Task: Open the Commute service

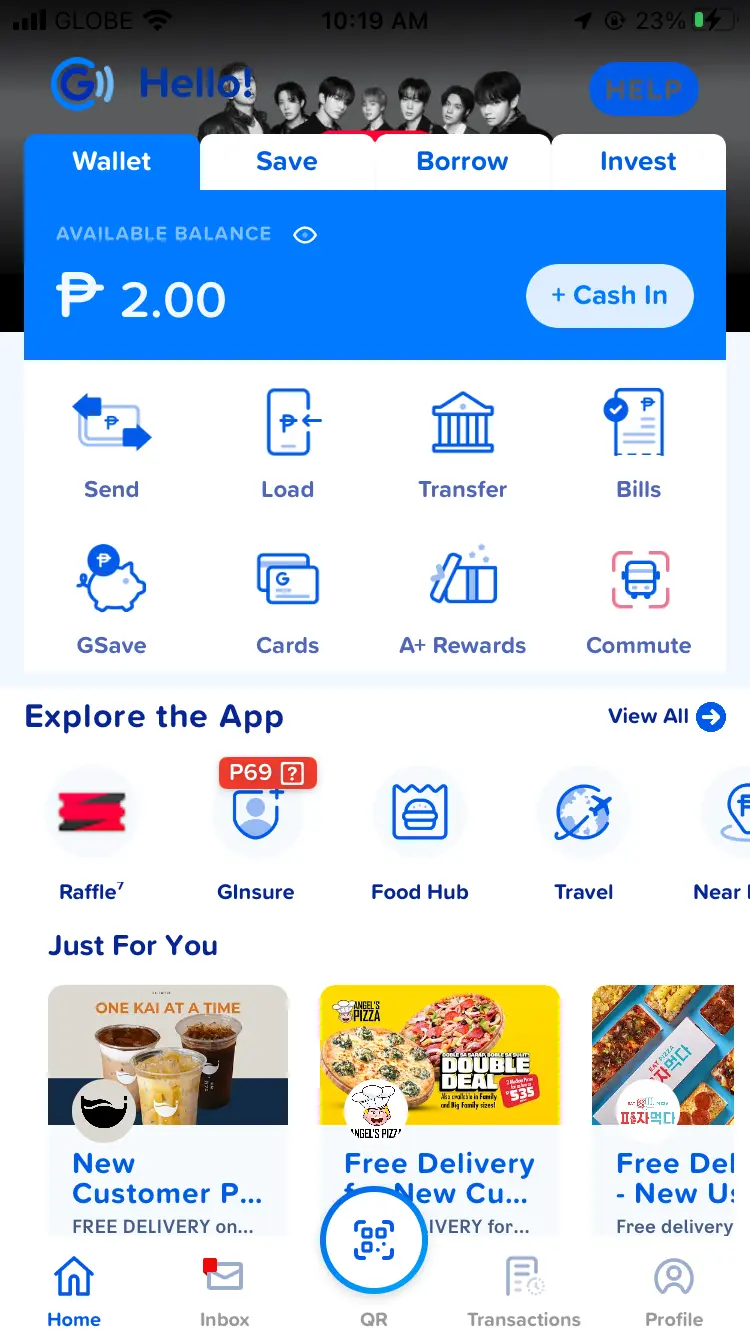Action: coord(638,601)
